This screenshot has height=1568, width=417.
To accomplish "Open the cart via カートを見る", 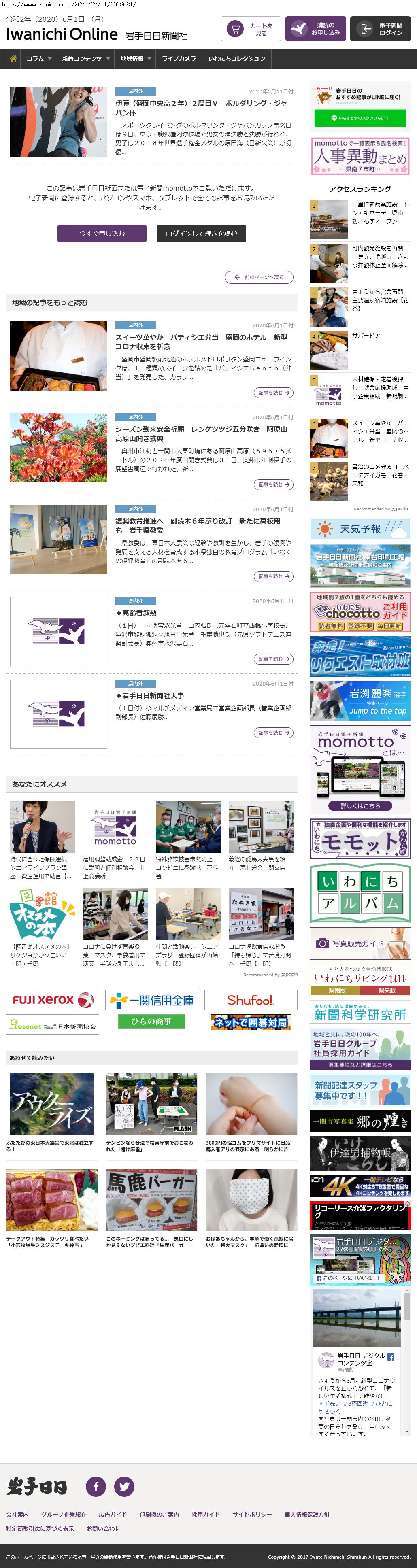I will [x=249, y=29].
